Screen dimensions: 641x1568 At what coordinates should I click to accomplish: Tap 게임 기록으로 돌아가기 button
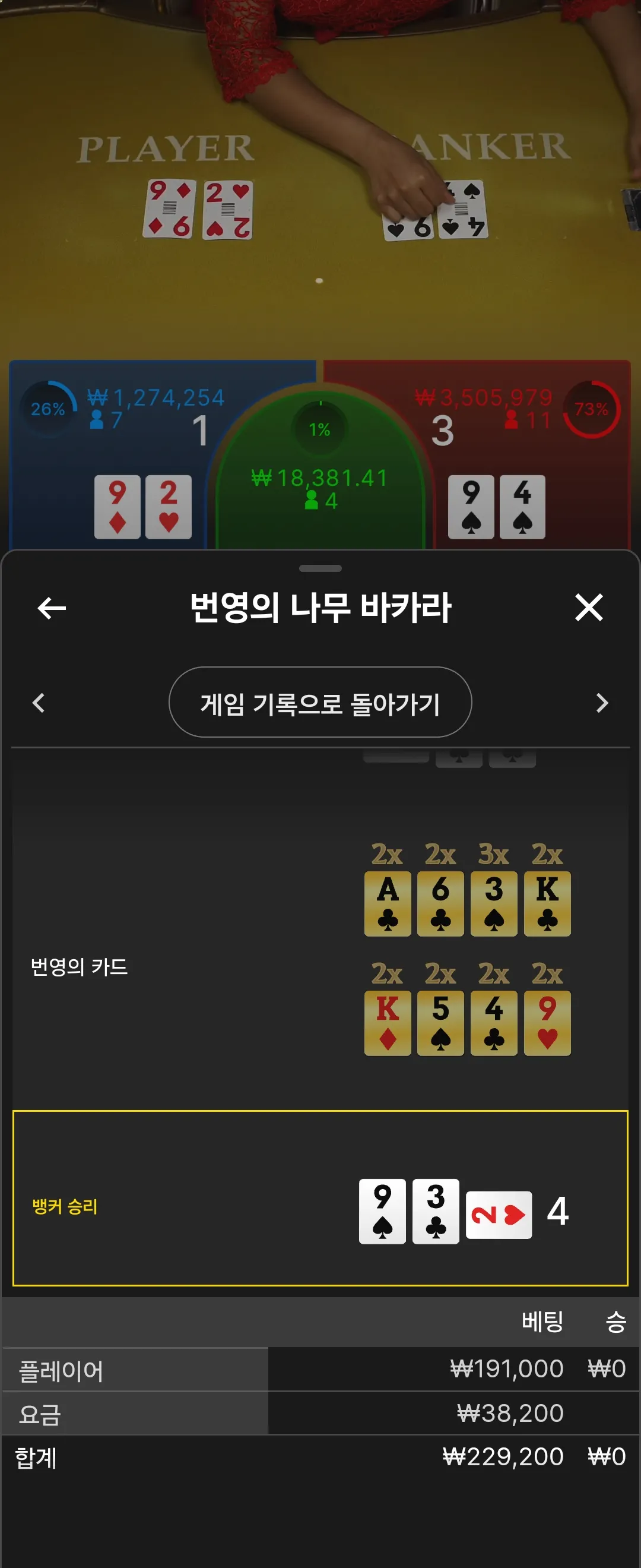coord(320,703)
